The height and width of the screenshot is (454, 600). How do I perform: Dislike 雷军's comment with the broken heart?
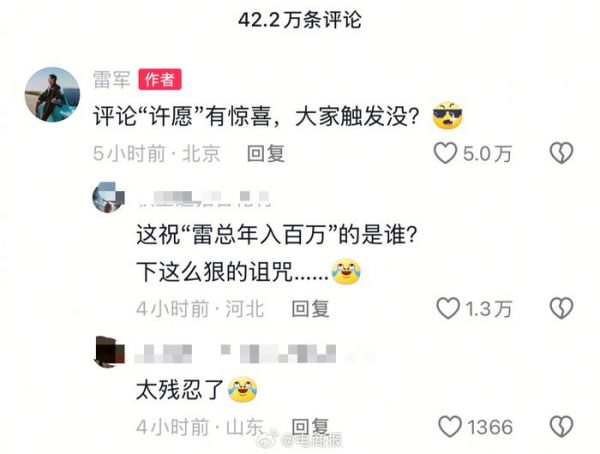click(x=562, y=154)
